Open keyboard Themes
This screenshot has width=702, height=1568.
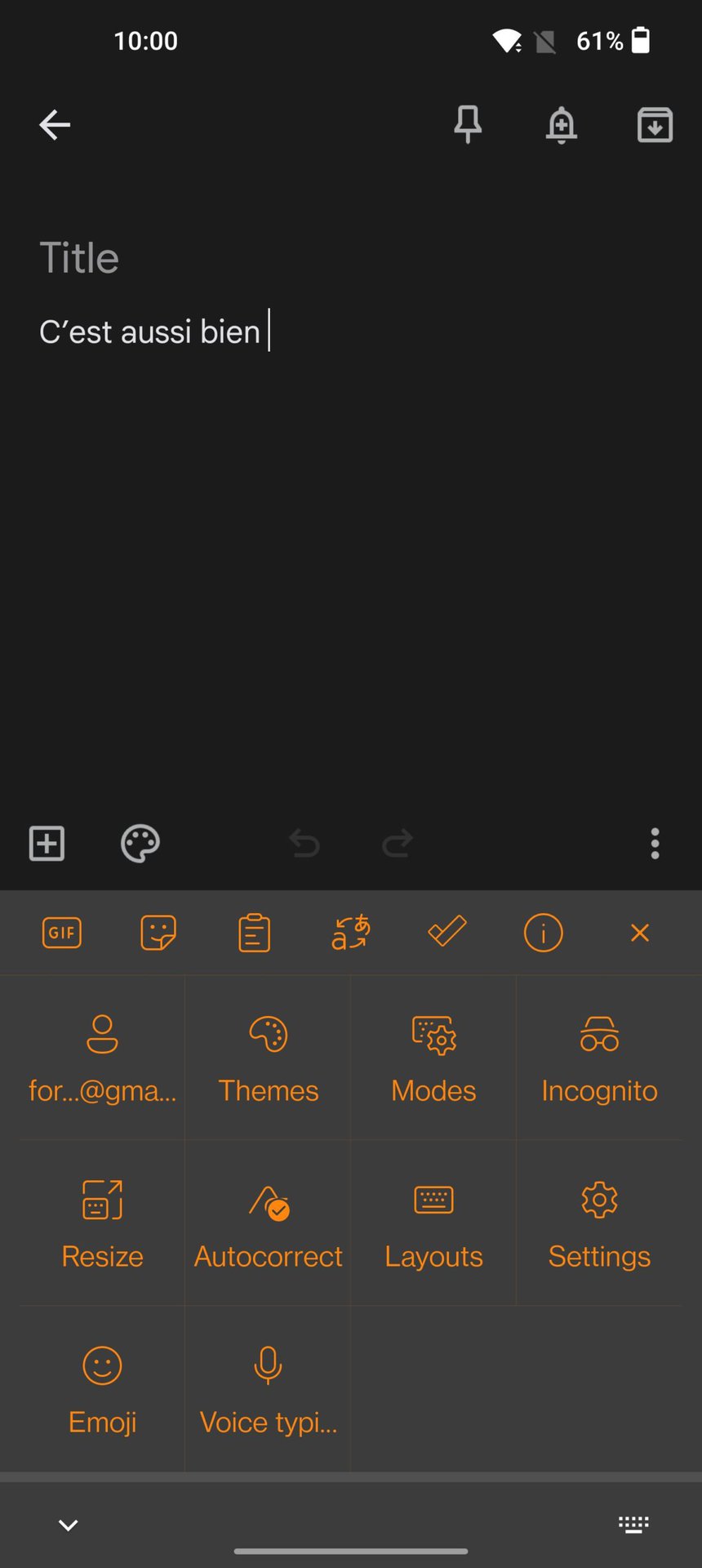click(x=268, y=1058)
